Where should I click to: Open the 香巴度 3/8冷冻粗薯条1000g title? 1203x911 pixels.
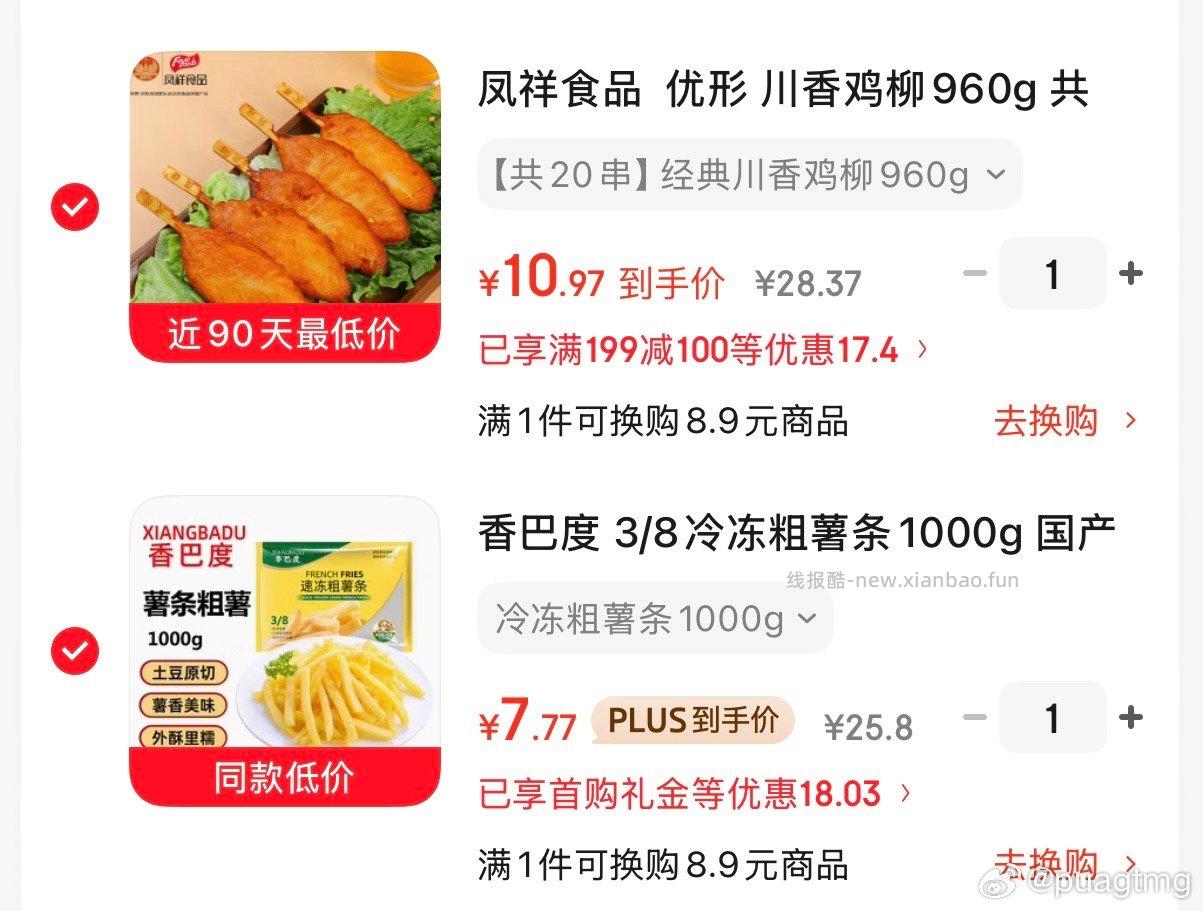[796, 533]
